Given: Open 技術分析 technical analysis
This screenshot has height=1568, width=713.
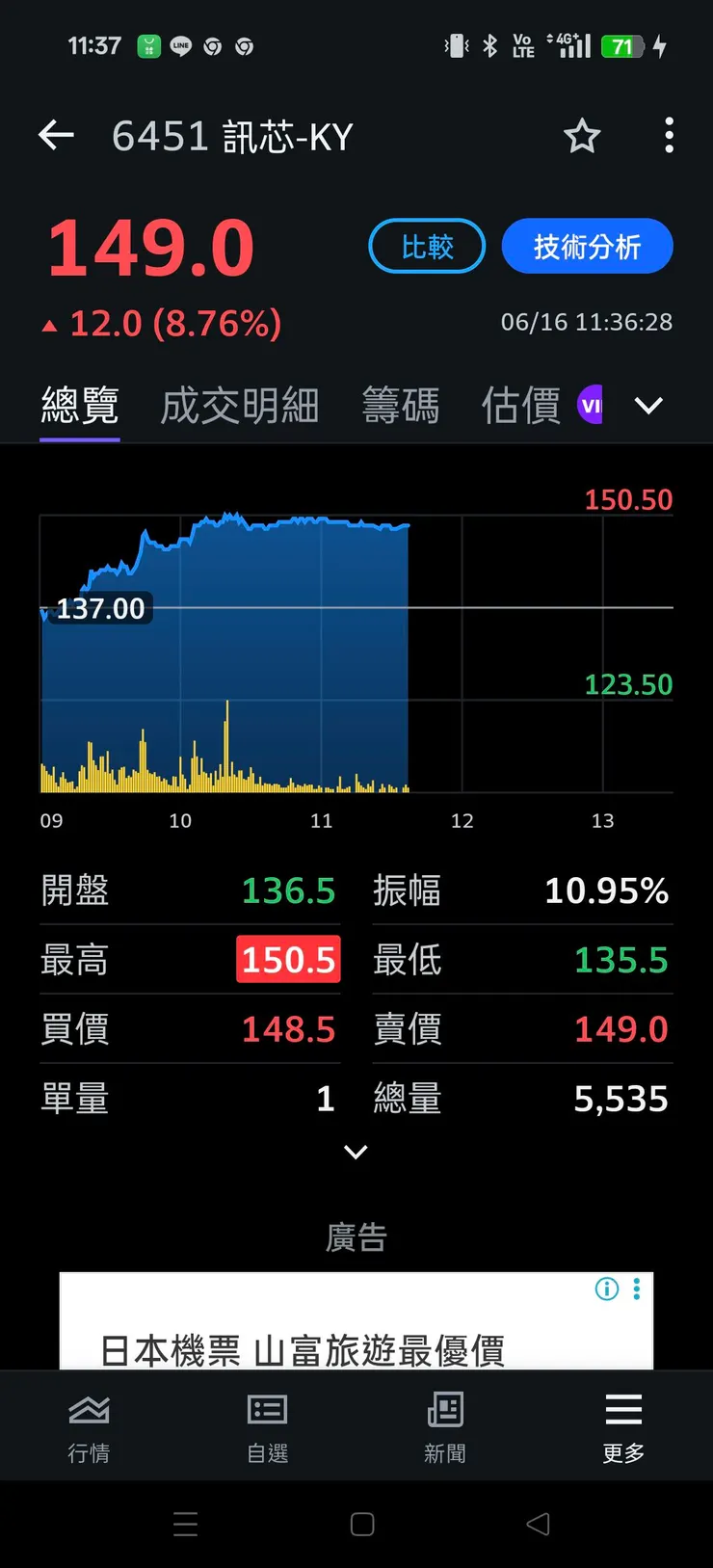Looking at the screenshot, I should point(587,247).
